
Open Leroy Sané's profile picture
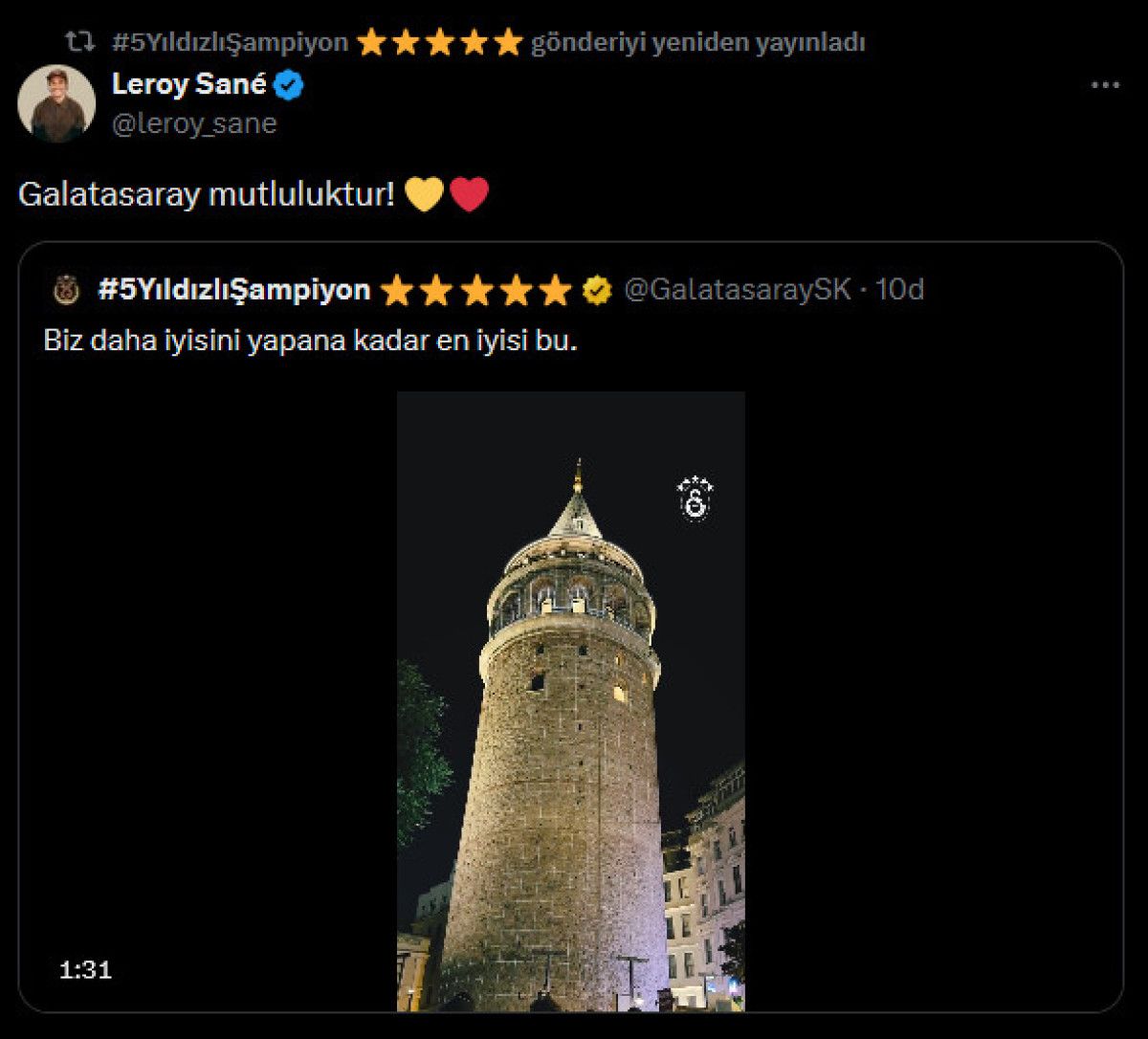click(56, 103)
